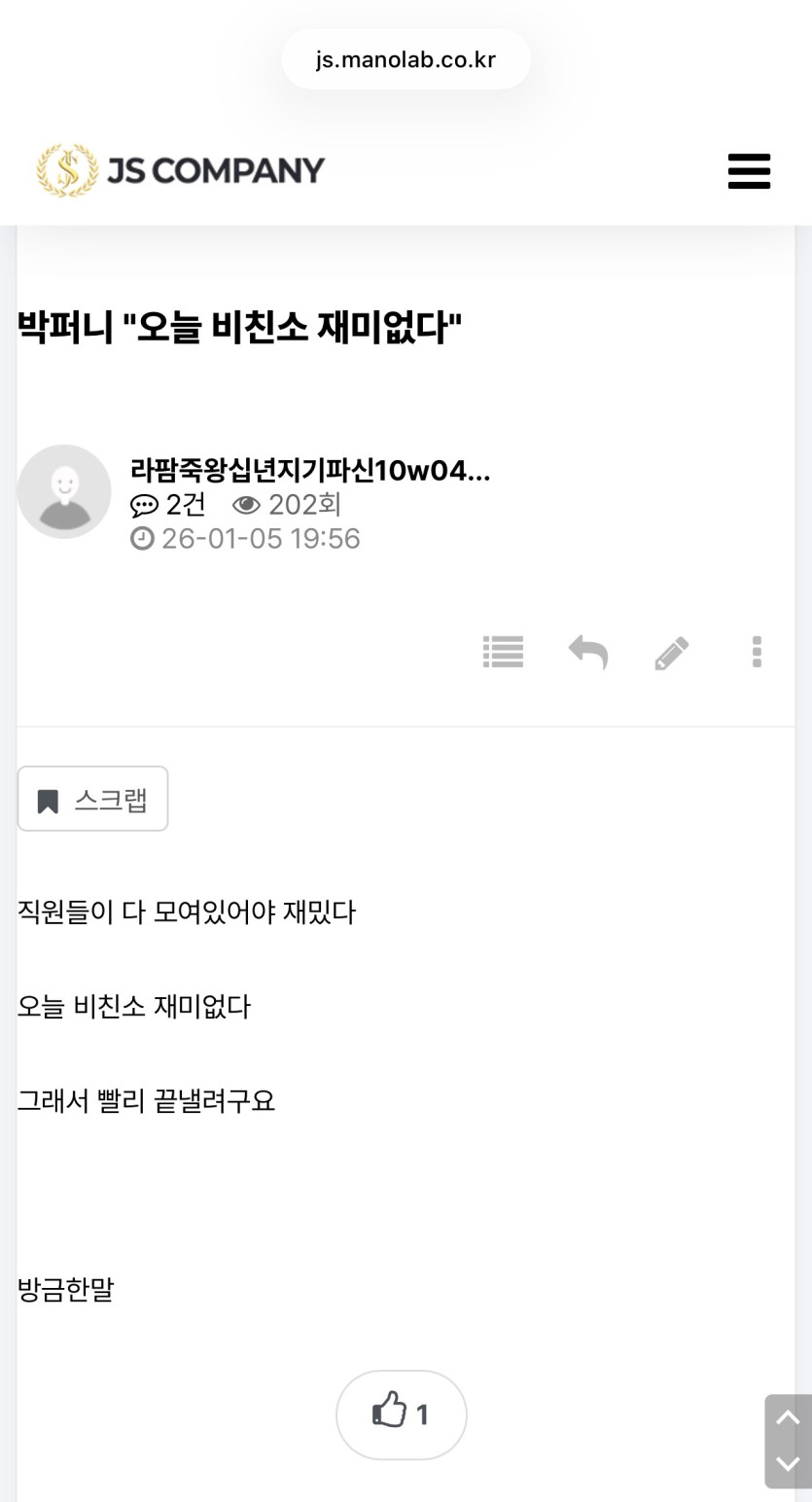Open the post's overflow options
The image size is (812, 1502).
(x=757, y=652)
